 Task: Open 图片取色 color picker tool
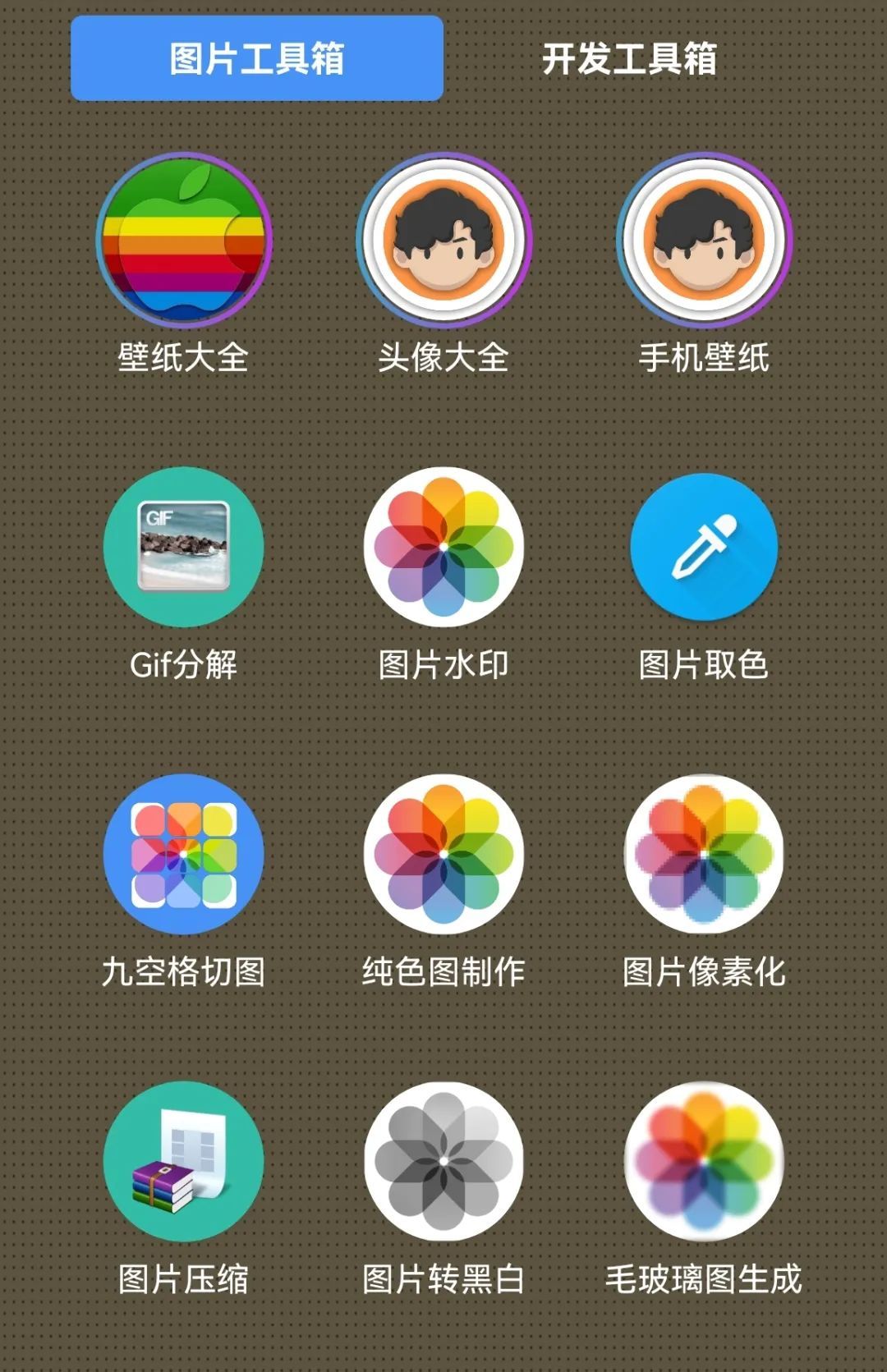tap(704, 547)
